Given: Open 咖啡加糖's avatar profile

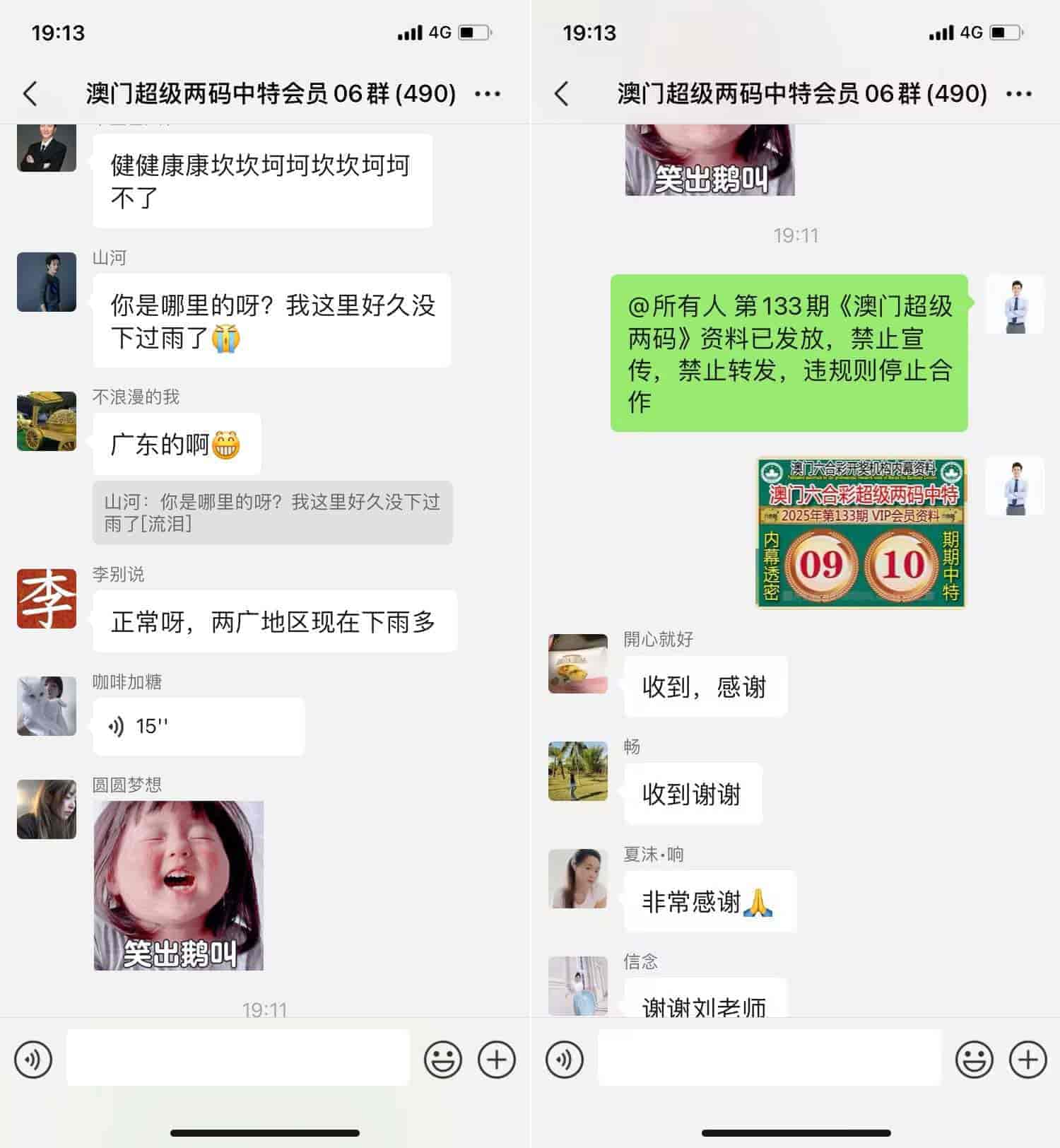Looking at the screenshot, I should click(47, 705).
